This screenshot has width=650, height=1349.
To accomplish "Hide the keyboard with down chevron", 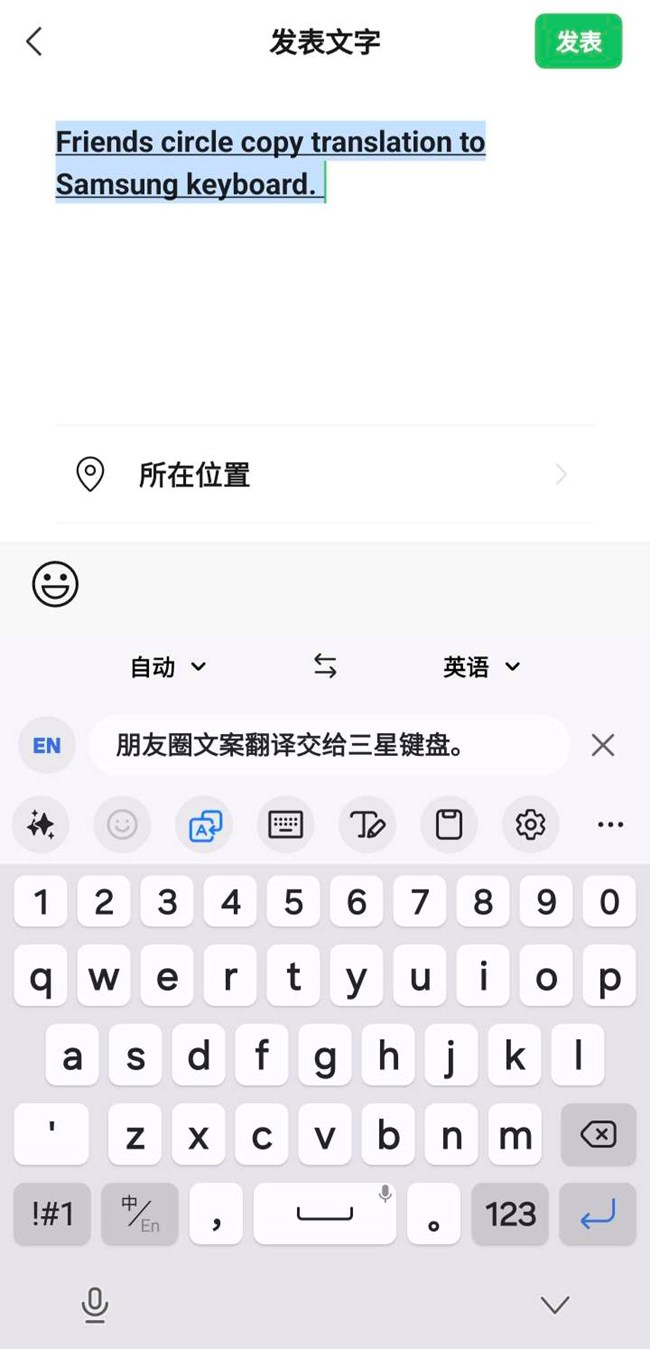I will 555,1304.
